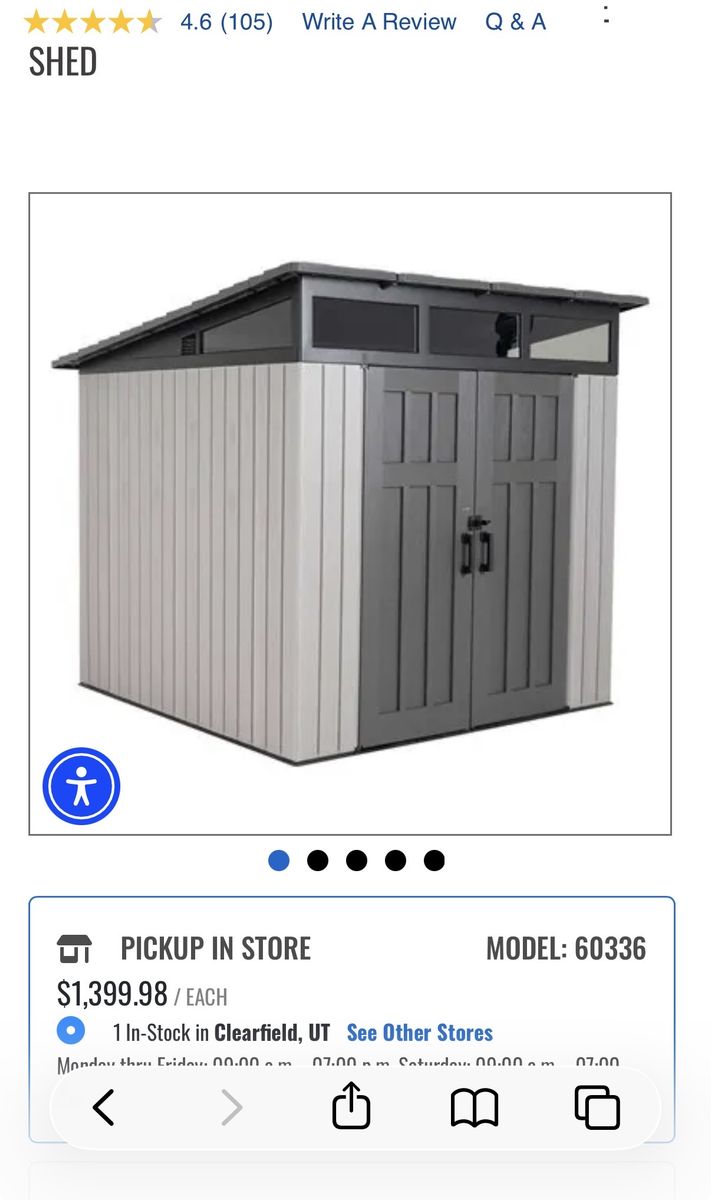Open the Q & A section

pyautogui.click(x=515, y=21)
